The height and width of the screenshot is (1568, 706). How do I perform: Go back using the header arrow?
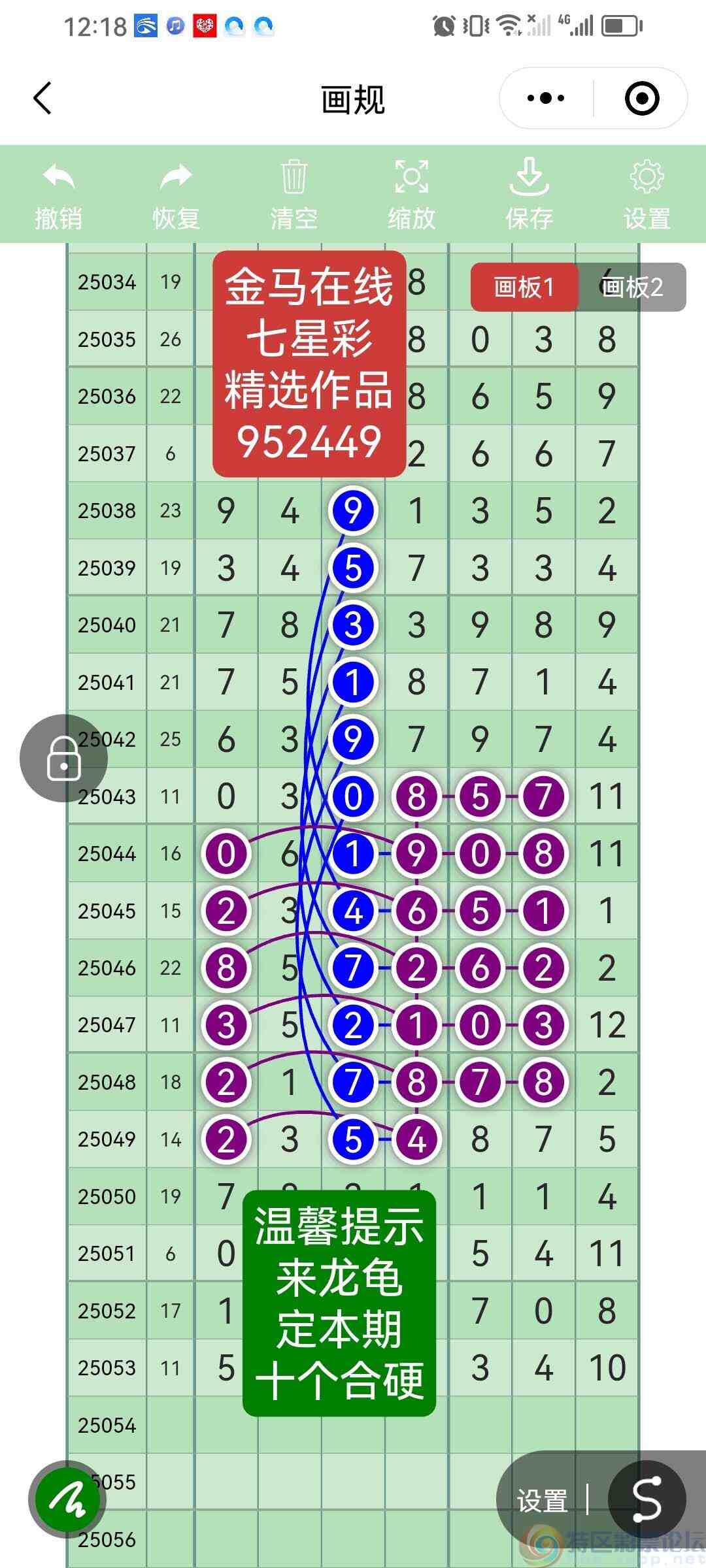coord(43,99)
